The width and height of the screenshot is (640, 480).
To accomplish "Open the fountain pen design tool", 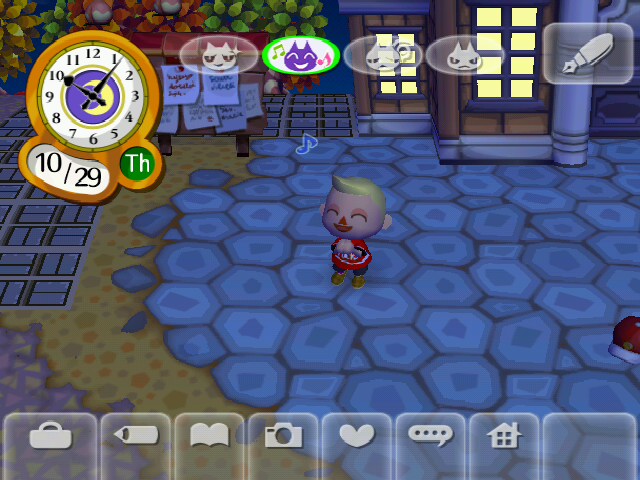I will point(588,52).
